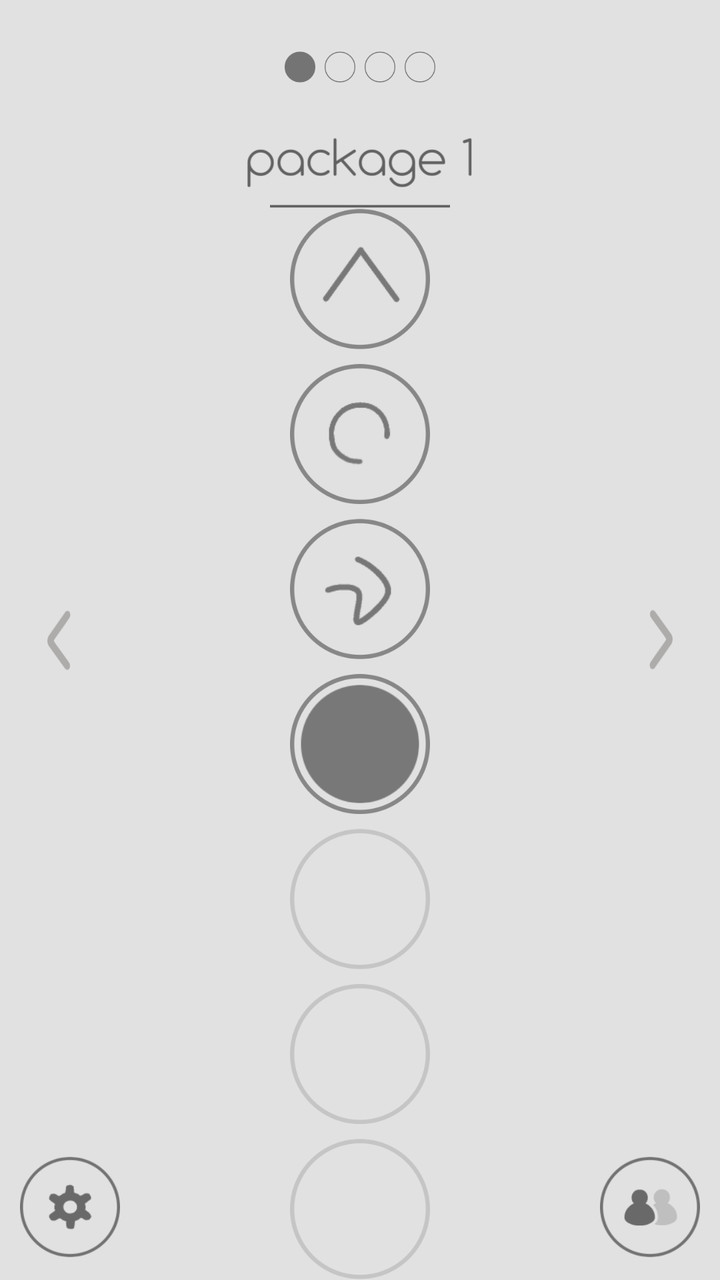Select the second pagination dot
720x1280 pixels.
339,67
